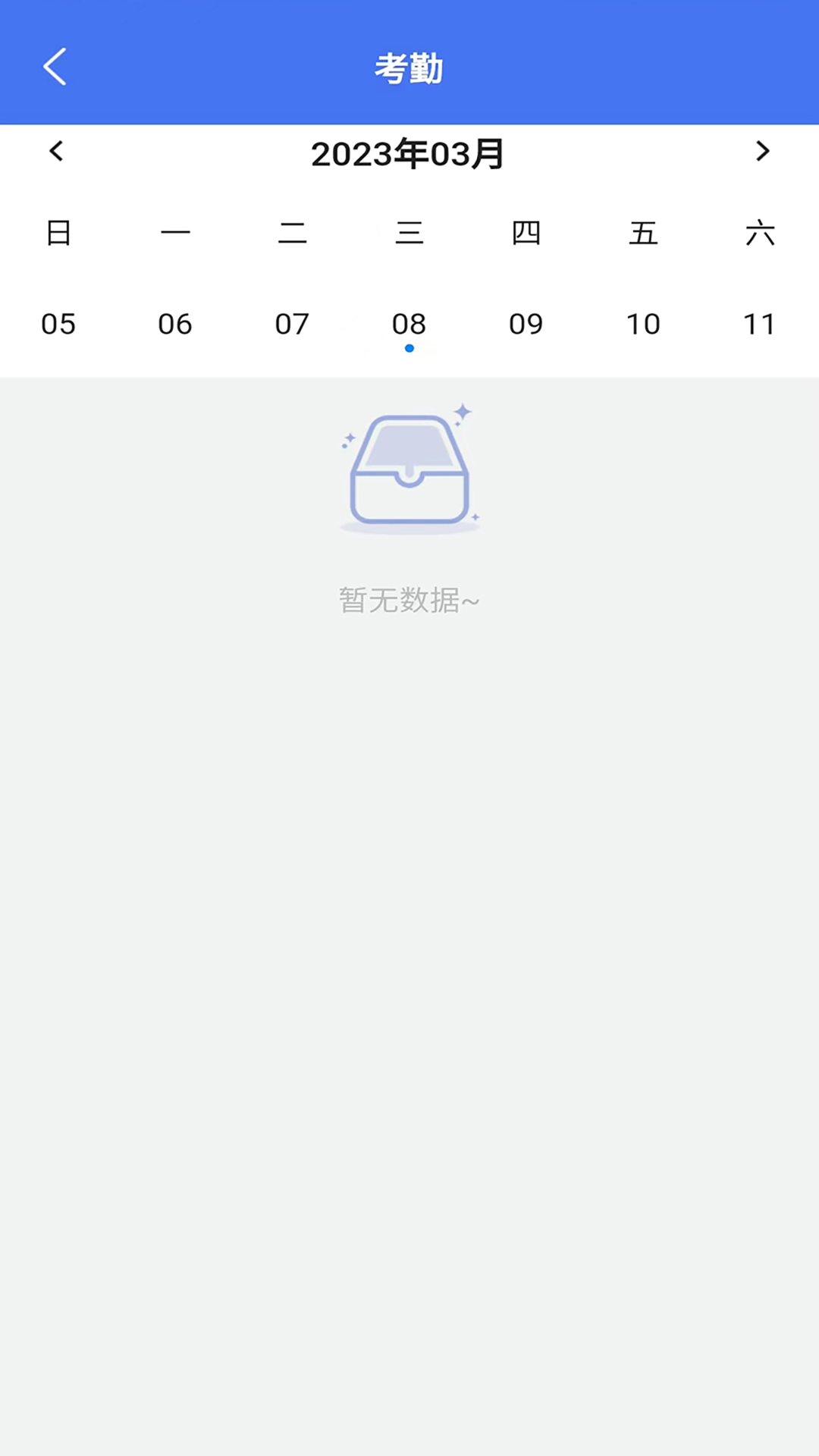
Task: Select date 06 in the week row
Action: [175, 325]
